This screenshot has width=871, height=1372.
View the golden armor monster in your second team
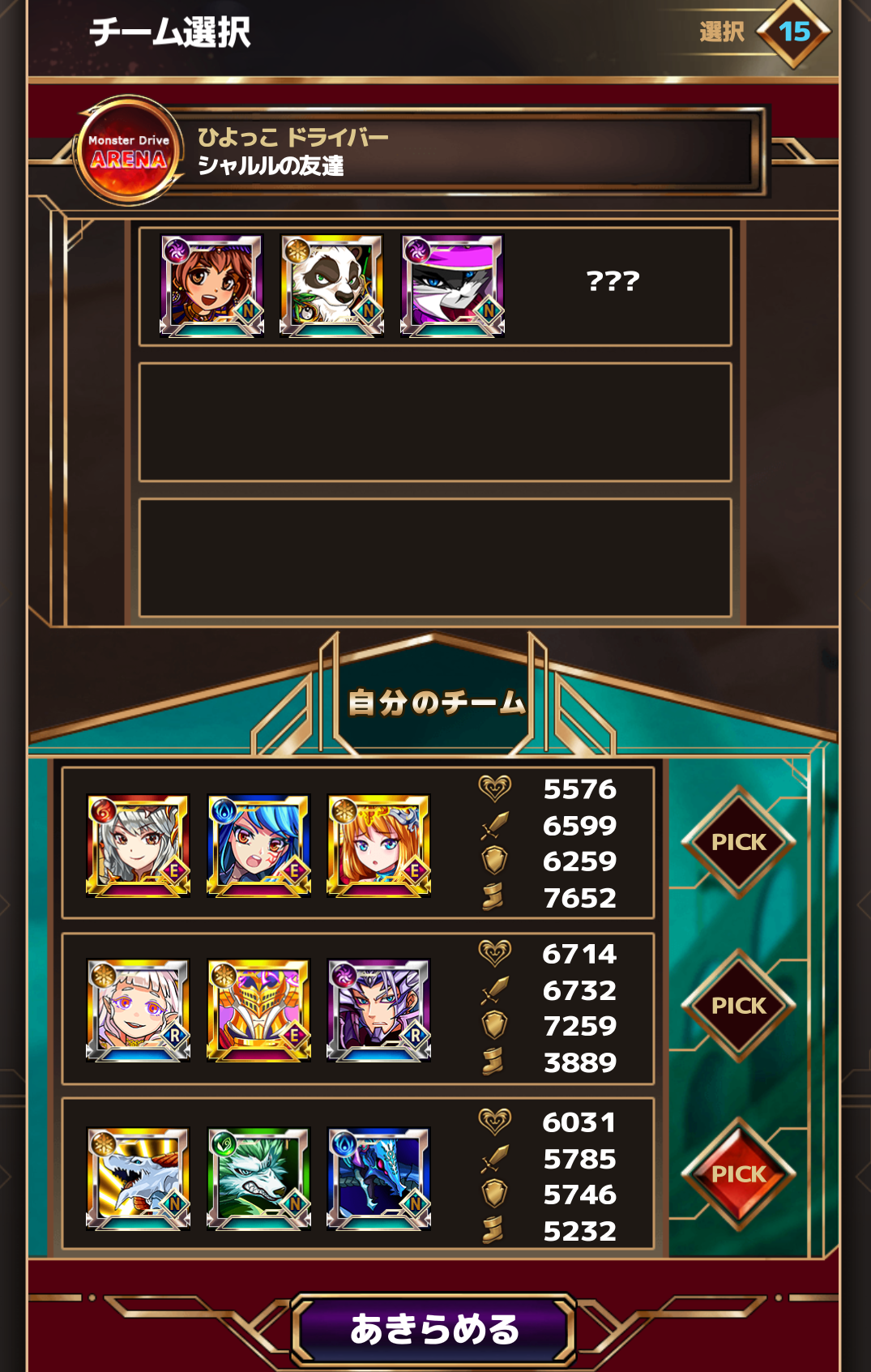click(258, 1010)
